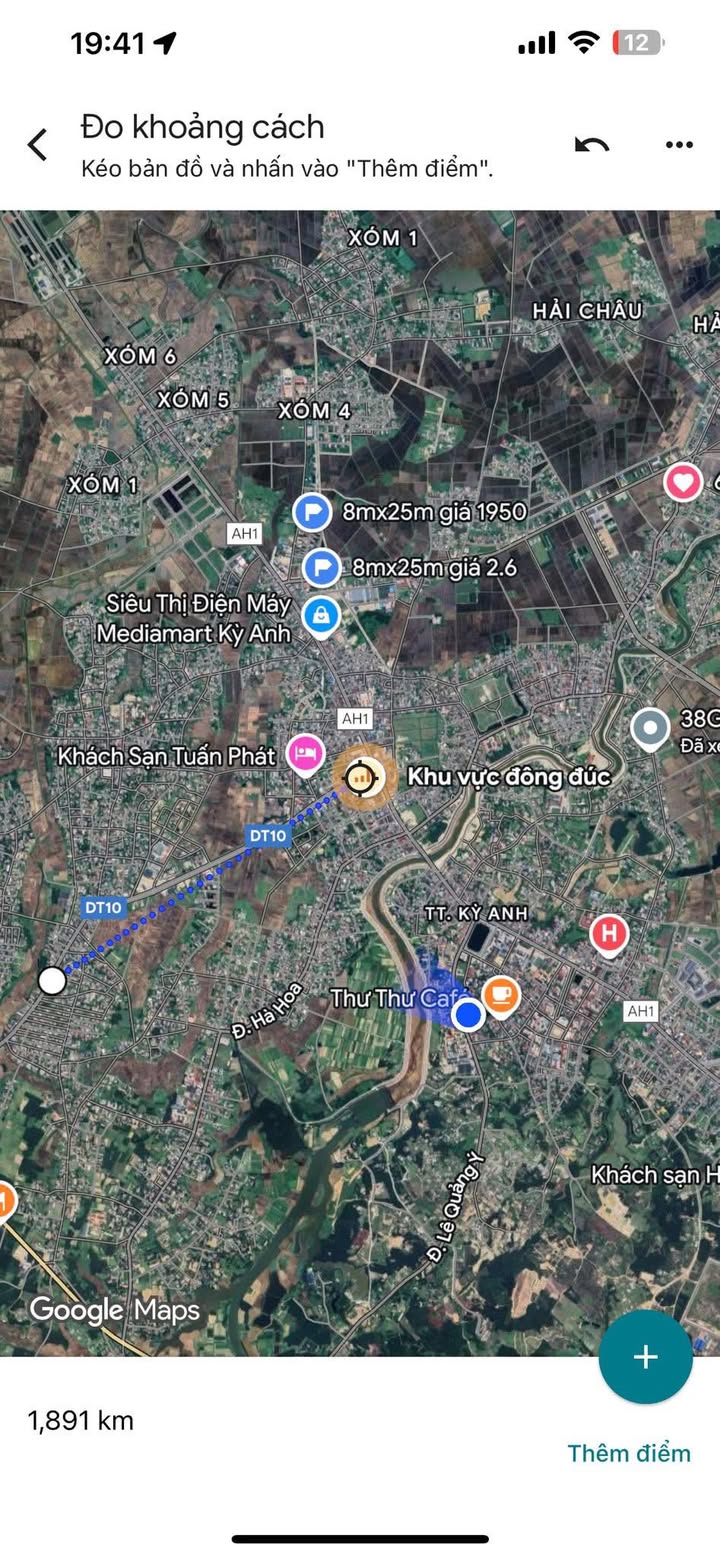This screenshot has height=1557, width=720.
Task: Go back from distance measurement
Action: [x=37, y=145]
